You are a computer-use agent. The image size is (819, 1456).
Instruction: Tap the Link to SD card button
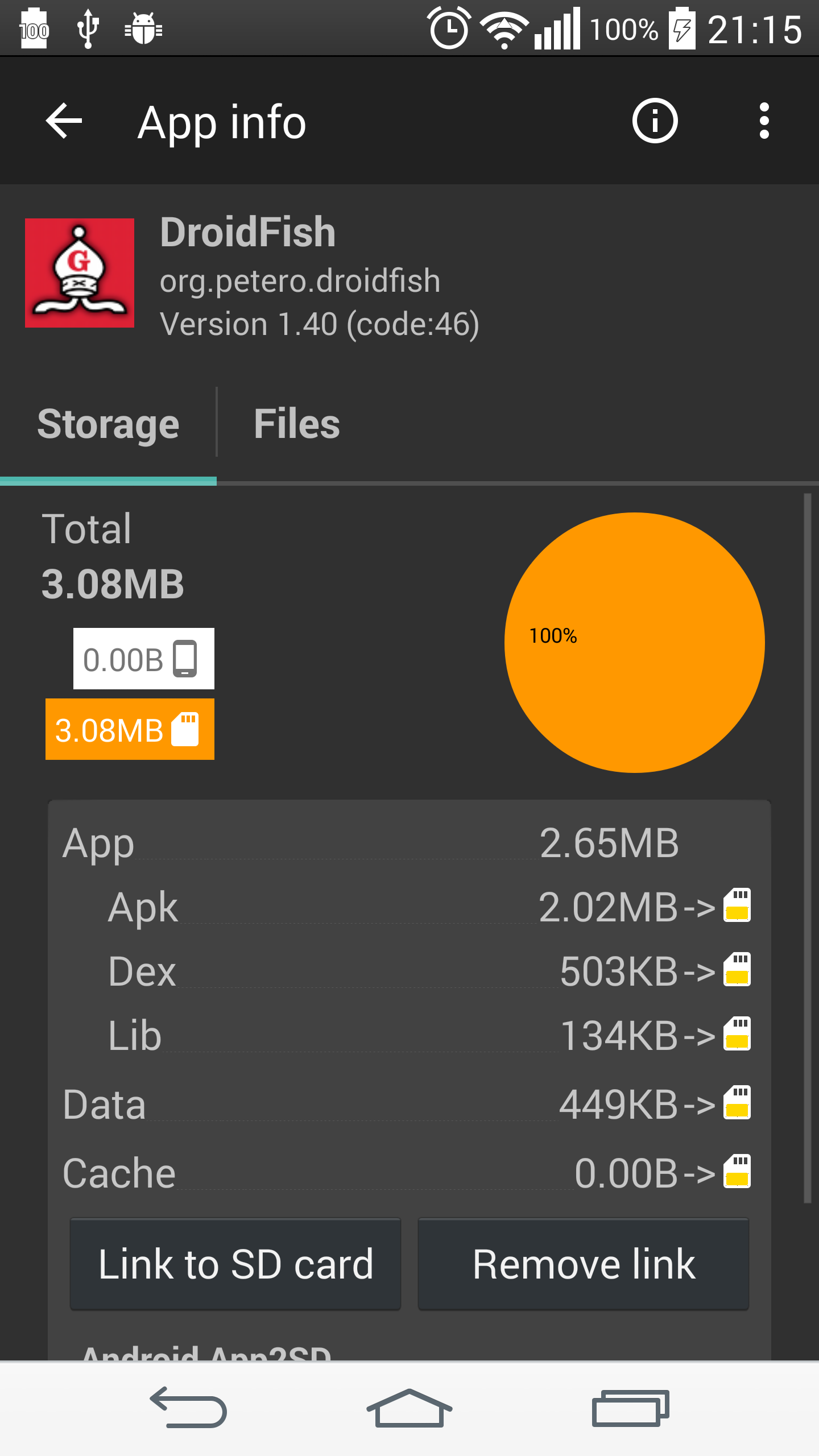[x=235, y=1264]
